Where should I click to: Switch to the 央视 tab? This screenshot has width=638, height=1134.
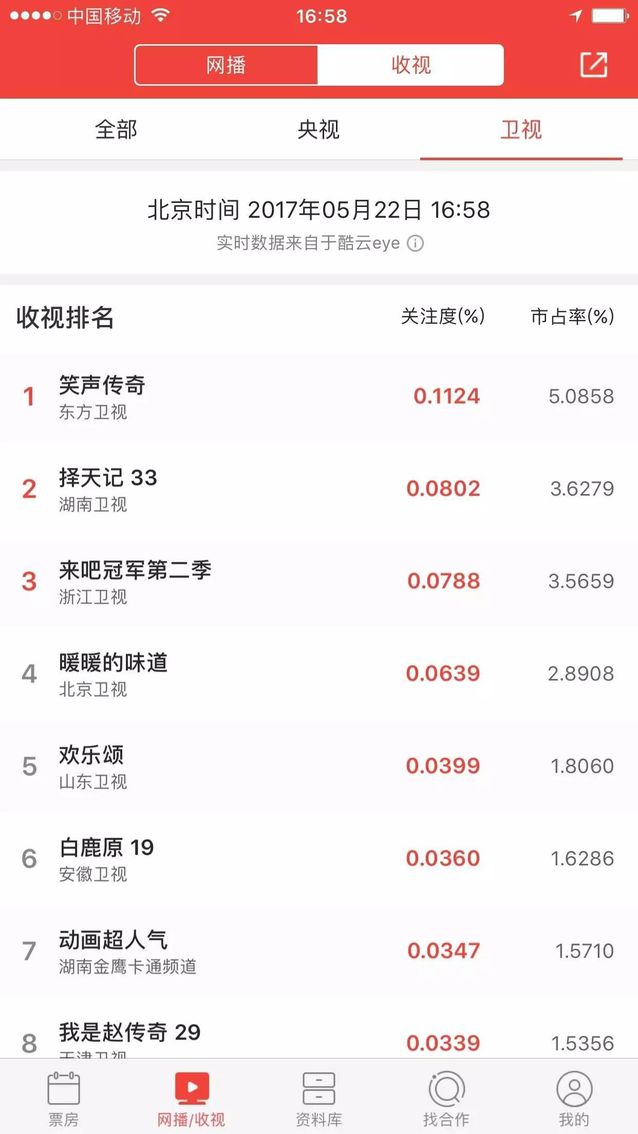point(318,130)
